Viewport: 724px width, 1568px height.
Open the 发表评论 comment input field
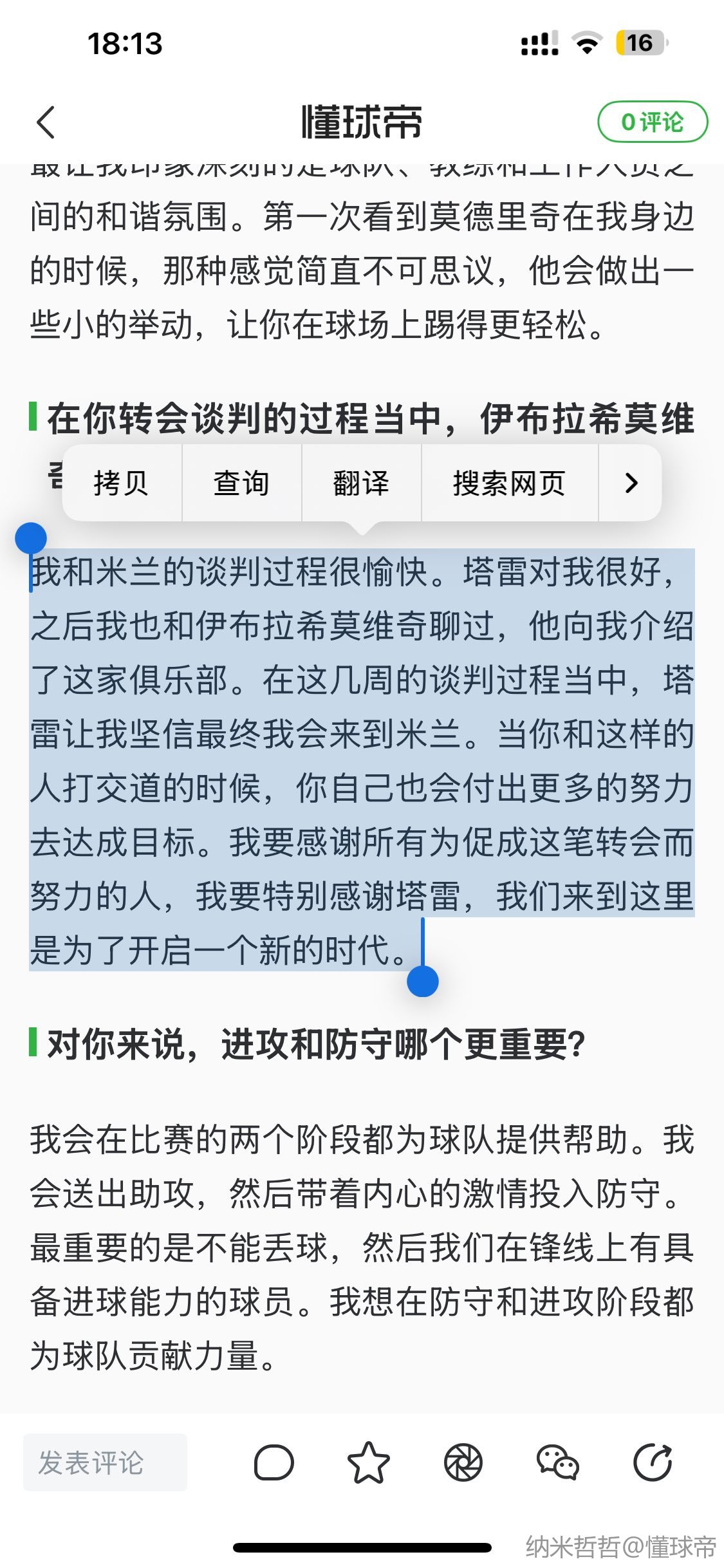coord(106,1462)
